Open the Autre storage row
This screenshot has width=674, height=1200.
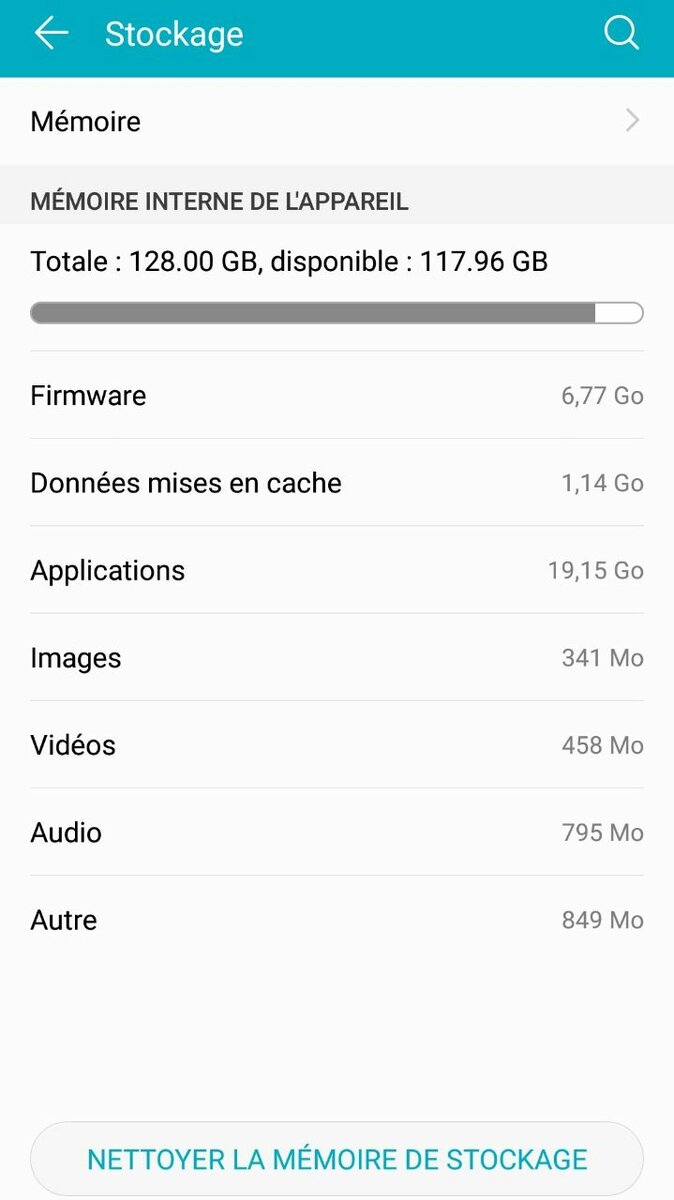click(336, 919)
